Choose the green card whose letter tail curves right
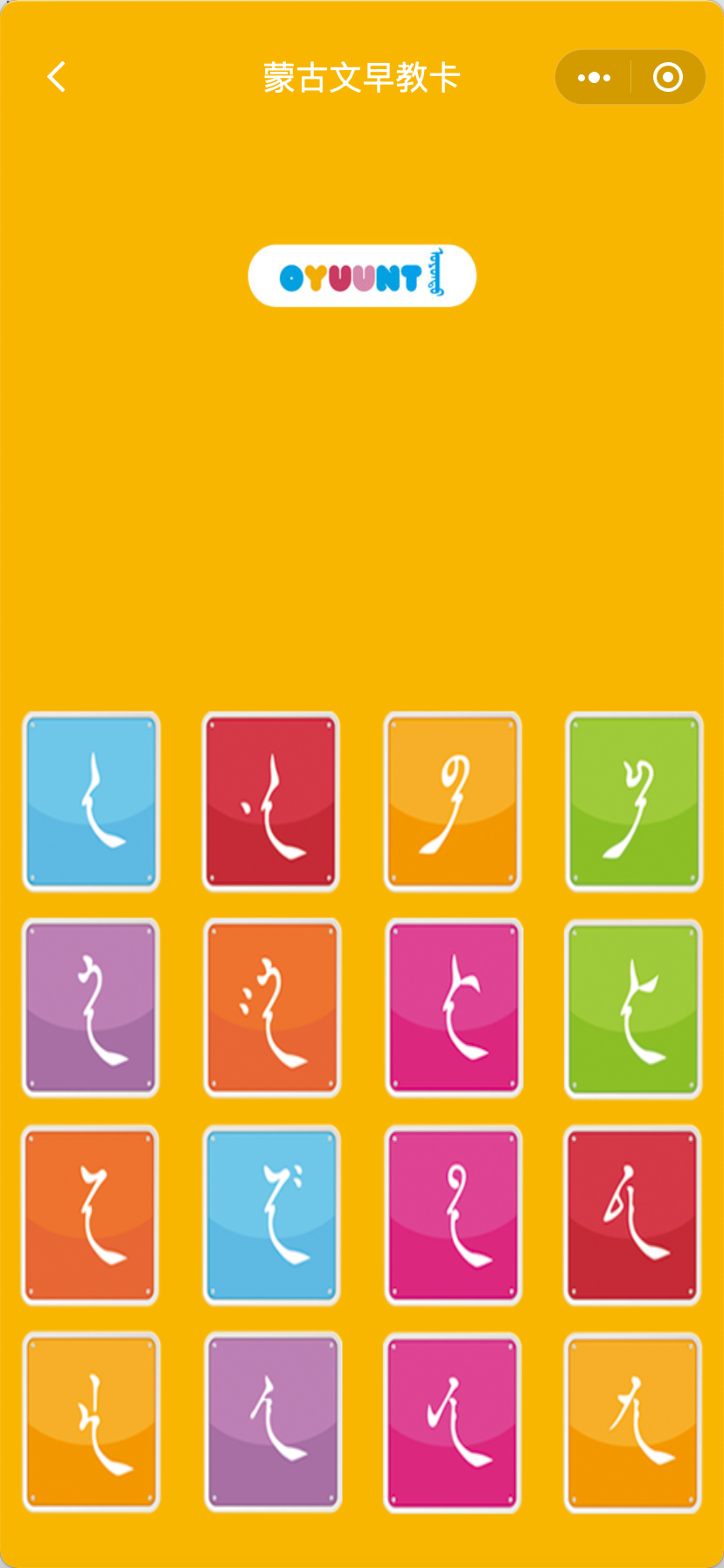The height and width of the screenshot is (1568, 724). [x=634, y=1008]
